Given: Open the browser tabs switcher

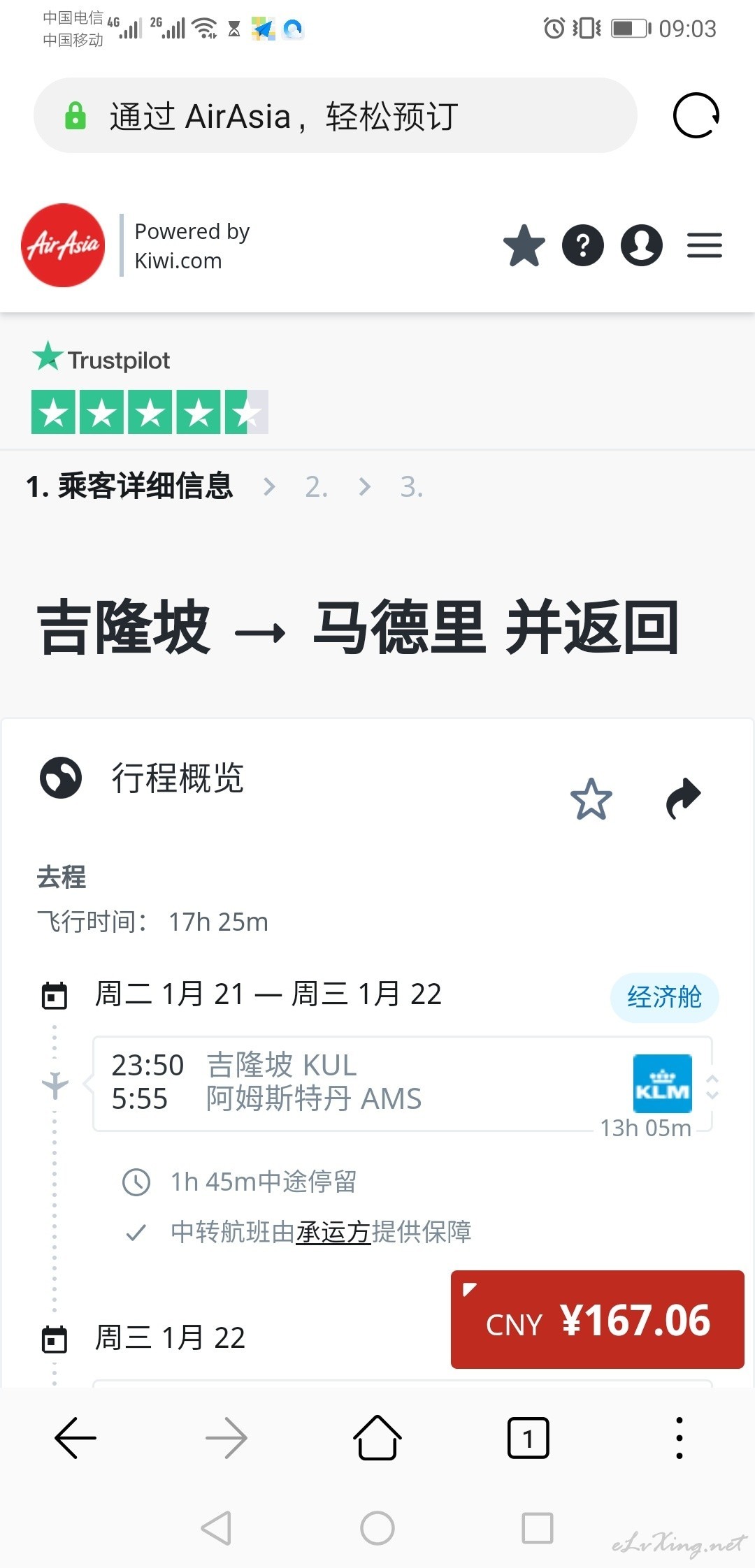Looking at the screenshot, I should click(528, 1437).
